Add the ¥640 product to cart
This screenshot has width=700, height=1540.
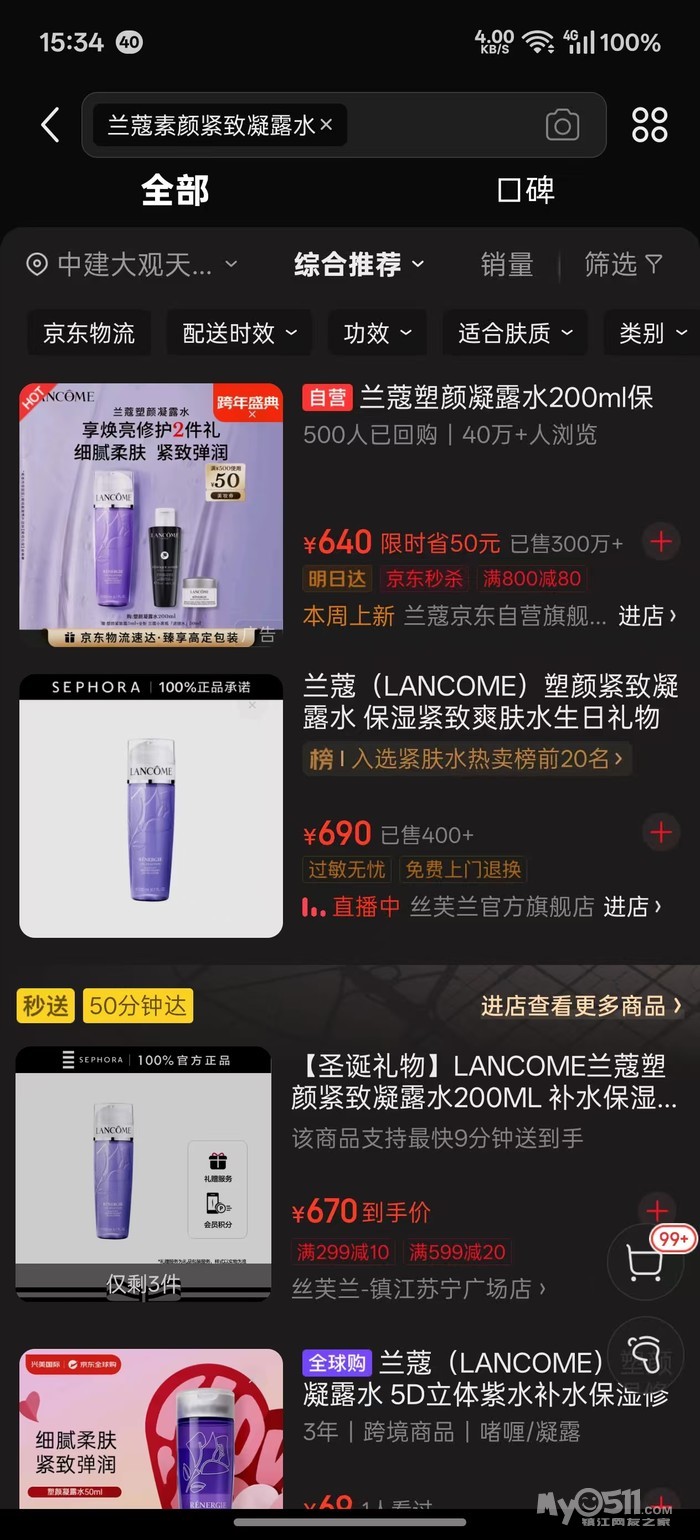pos(660,542)
